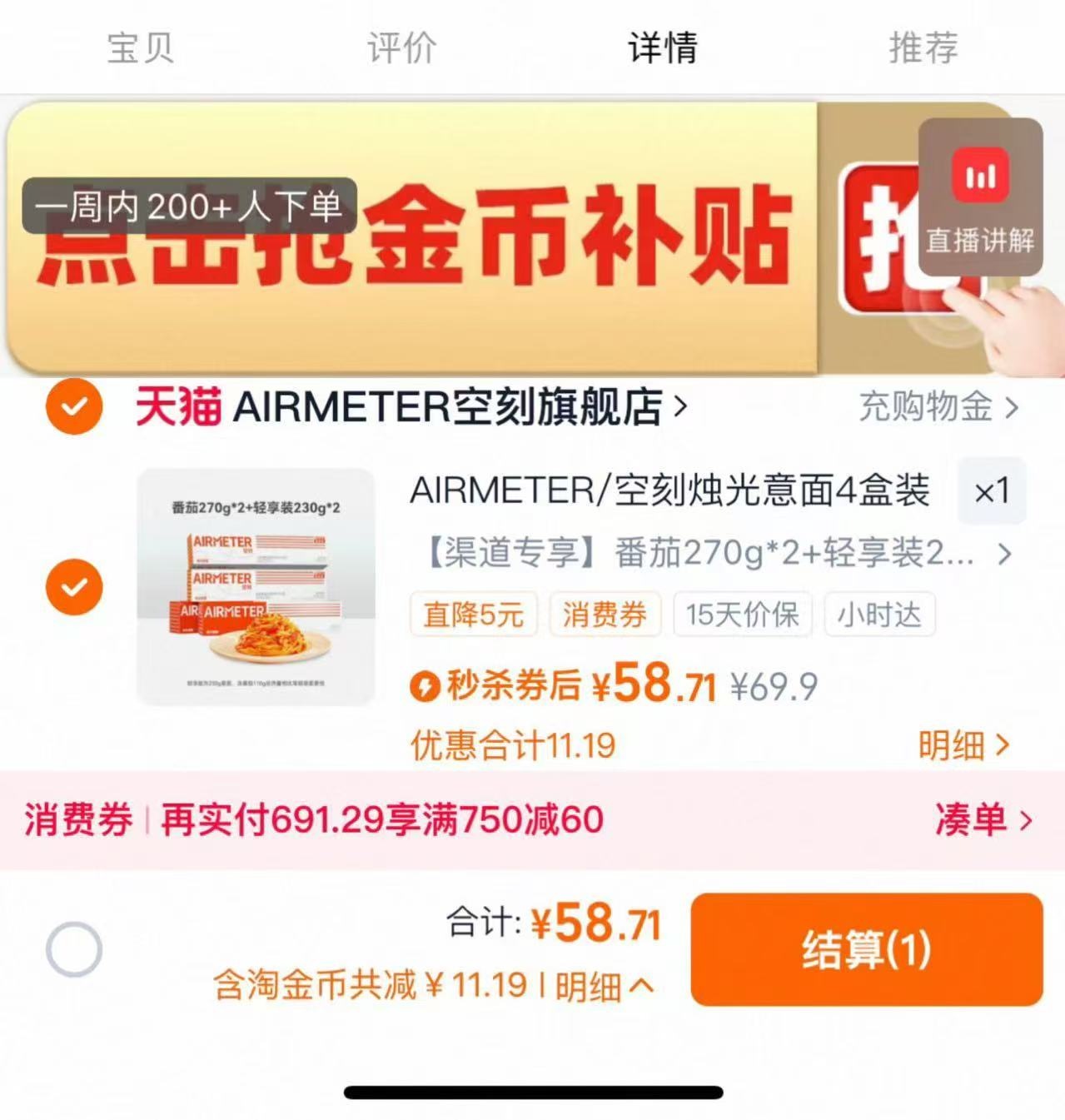Select the select-all circle at bottom
The image size is (1065, 1120).
coord(76,948)
